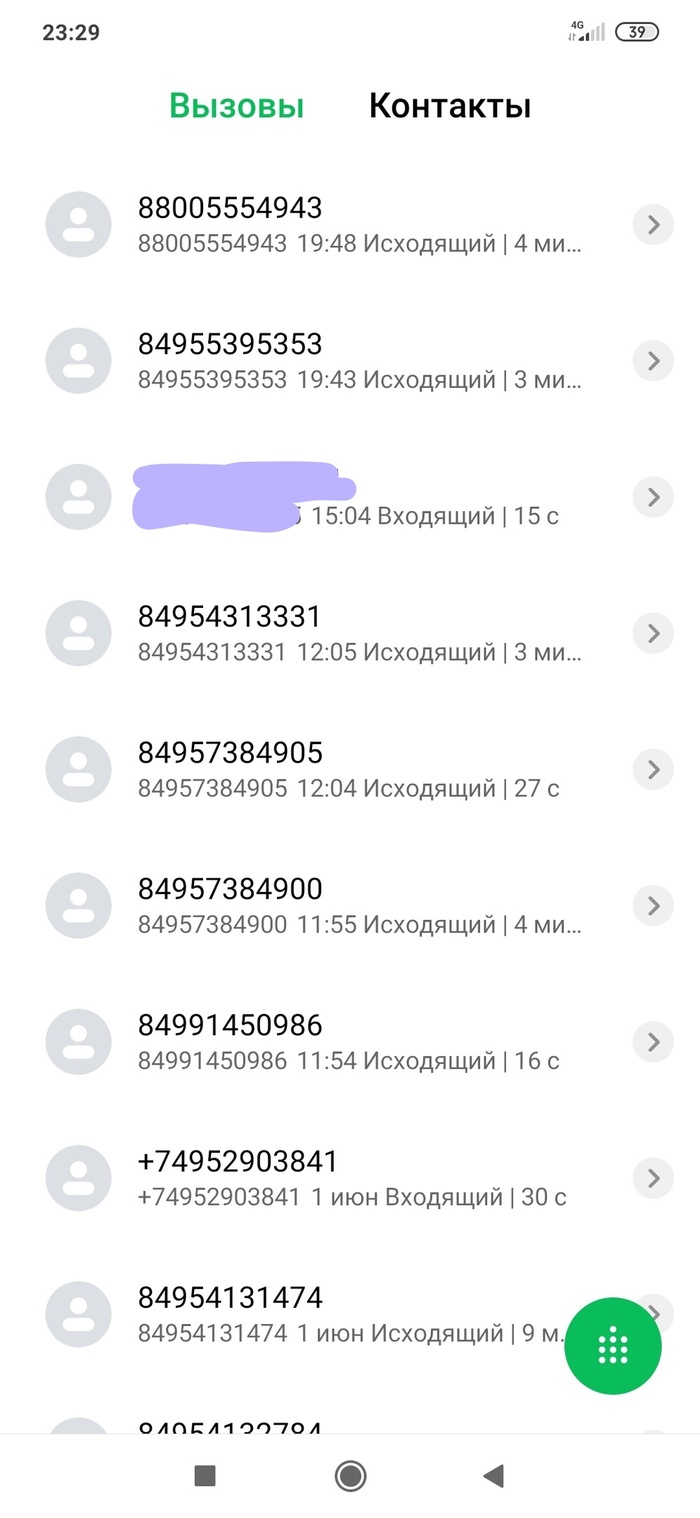The image size is (700, 1518).
Task: Open details arrow for 84957384905
Action: 653,769
